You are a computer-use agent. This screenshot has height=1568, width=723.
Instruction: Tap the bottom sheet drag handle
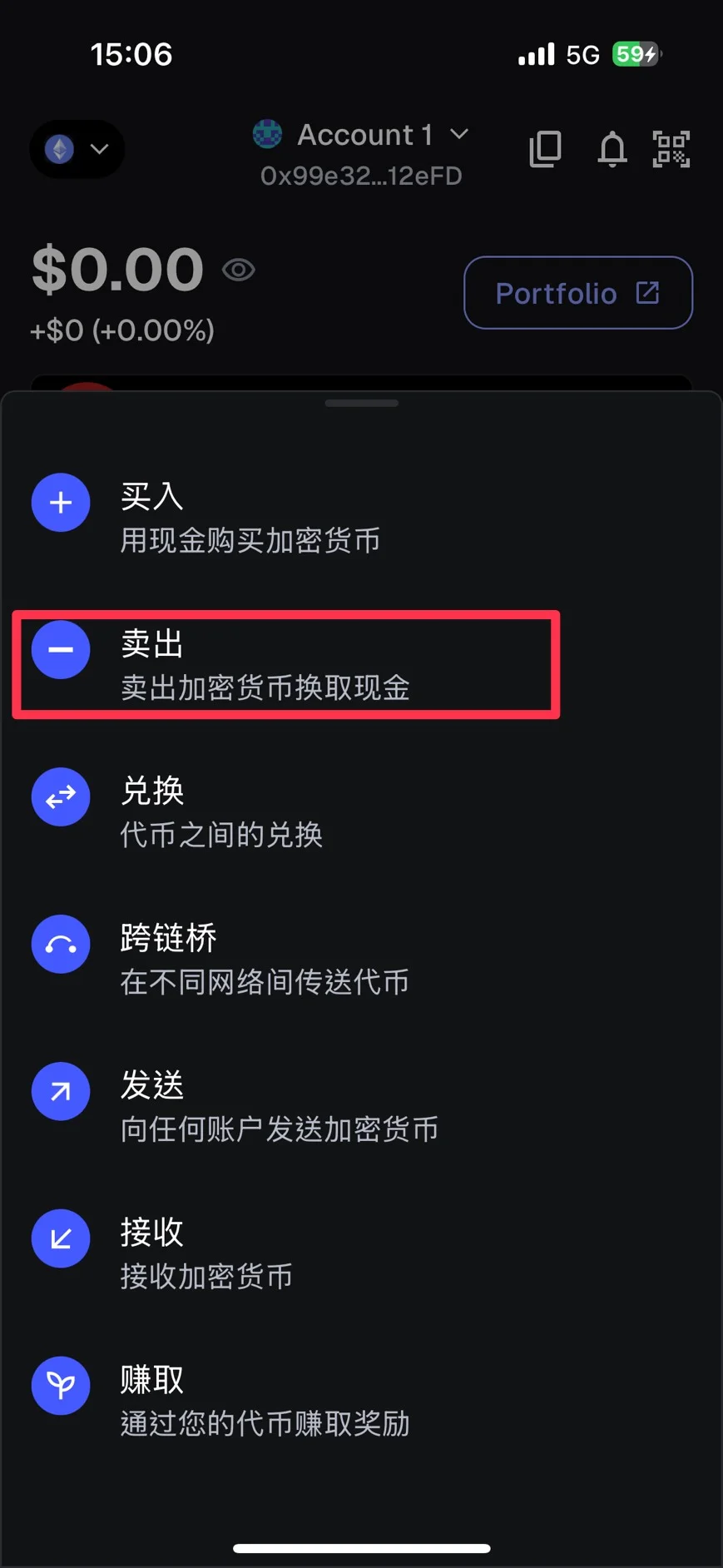click(361, 404)
